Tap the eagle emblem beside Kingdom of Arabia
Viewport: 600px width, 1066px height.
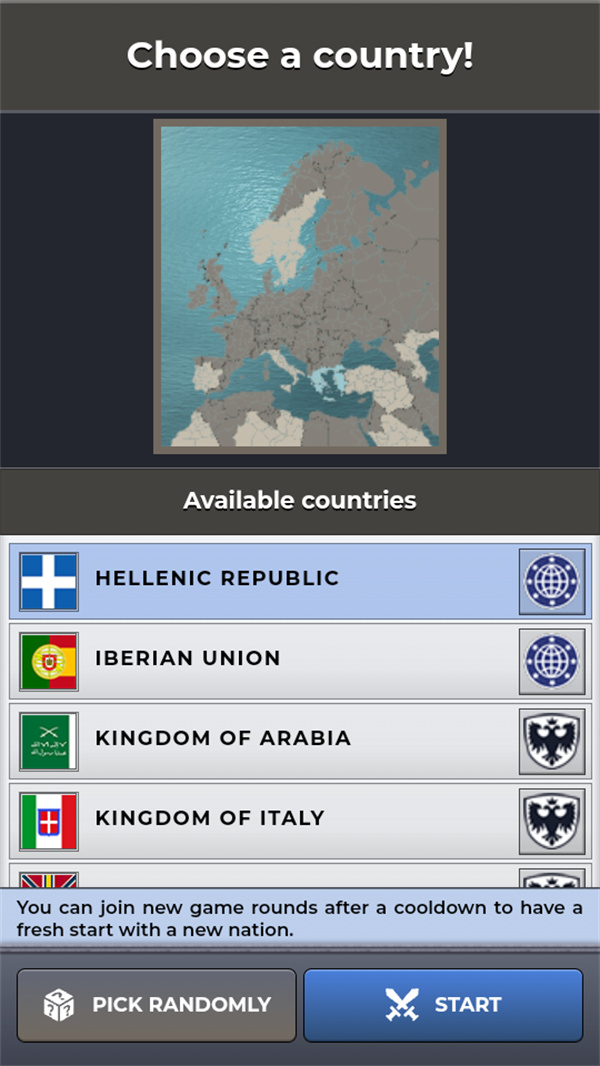tap(552, 740)
